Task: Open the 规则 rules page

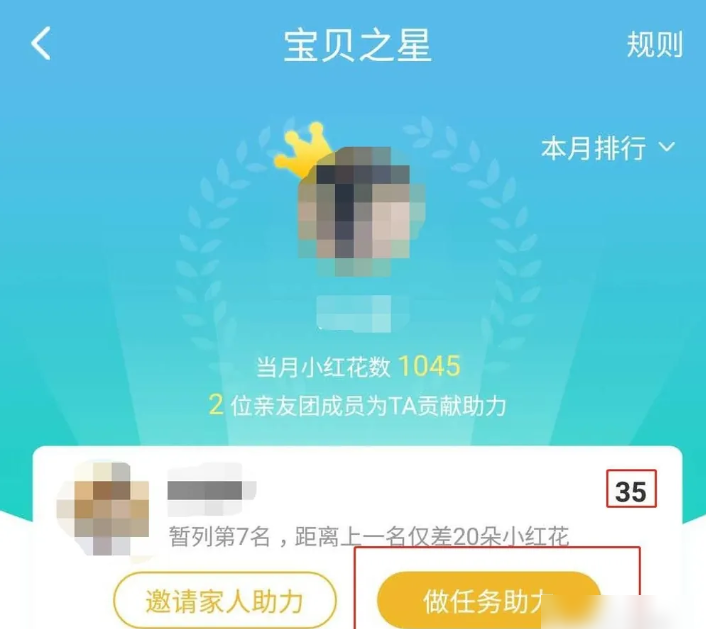Action: click(654, 45)
